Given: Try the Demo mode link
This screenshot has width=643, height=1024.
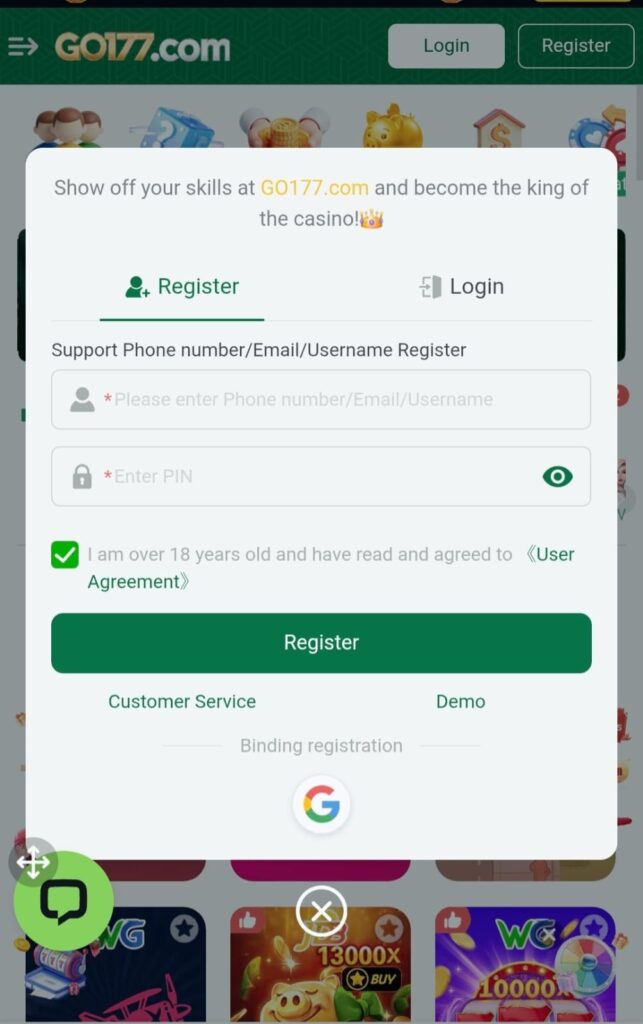Looking at the screenshot, I should [460, 702].
